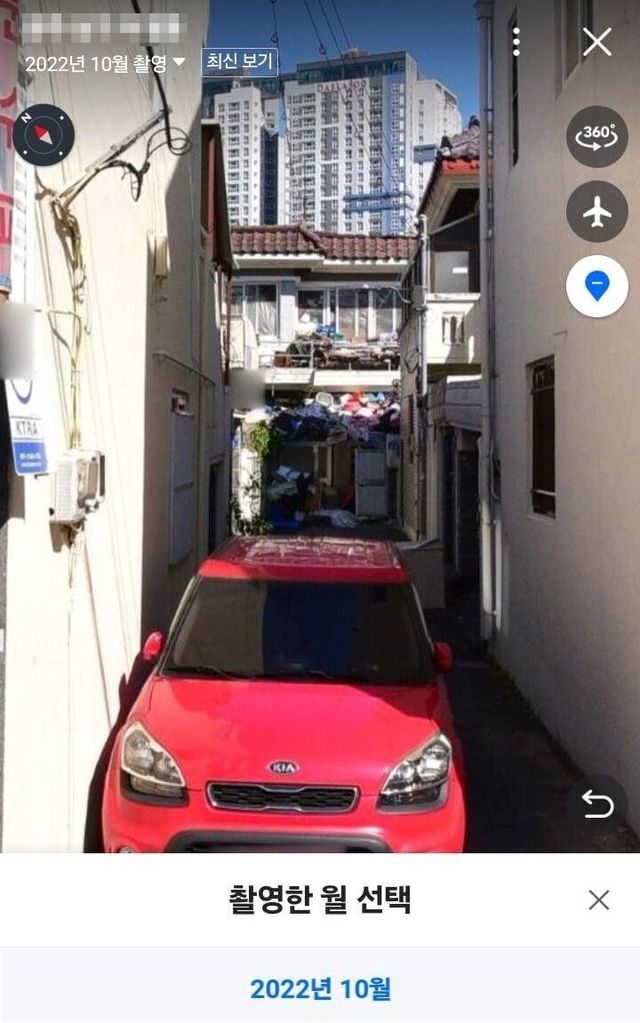This screenshot has width=640, height=1023.
Task: Tap the 최신 보기 button
Action: (x=239, y=61)
